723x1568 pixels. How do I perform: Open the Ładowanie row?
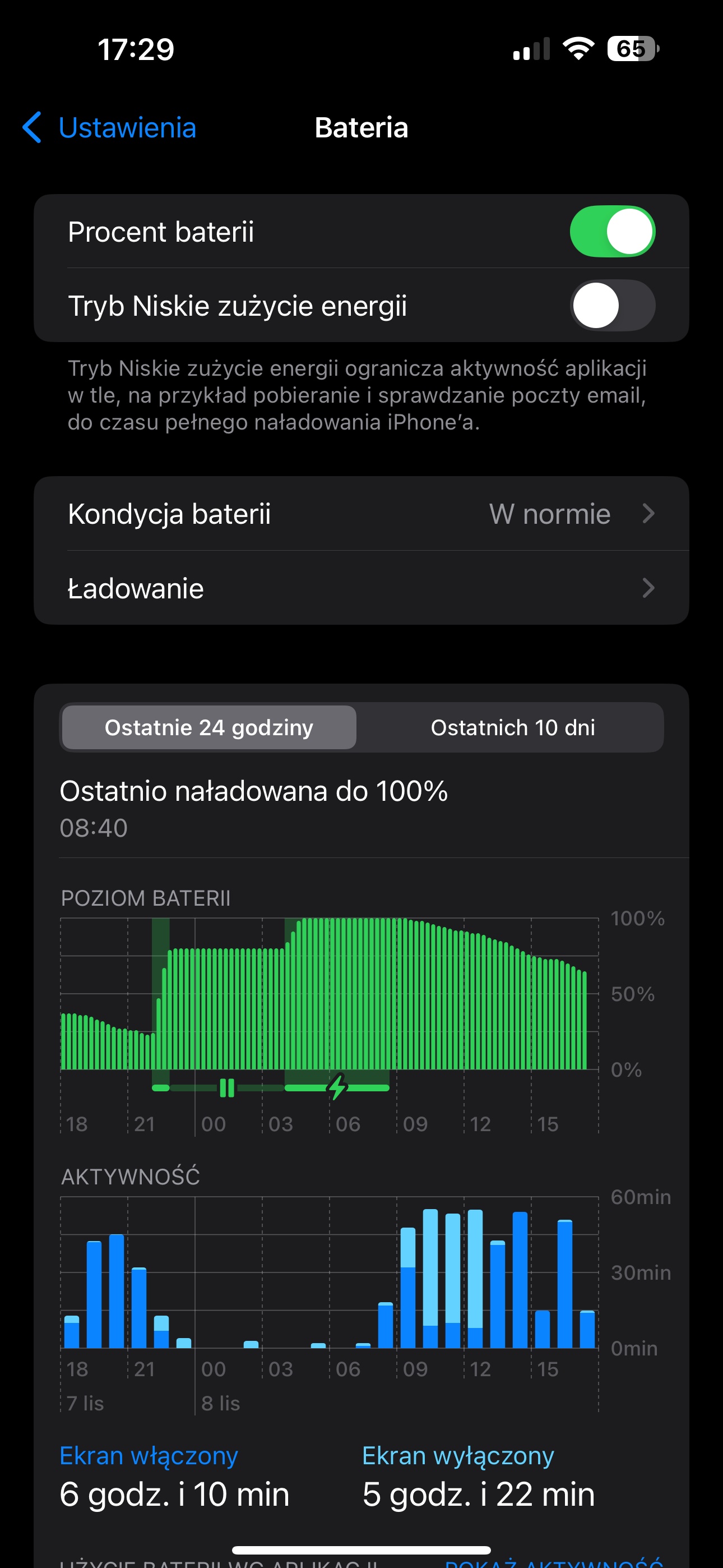coord(361,588)
